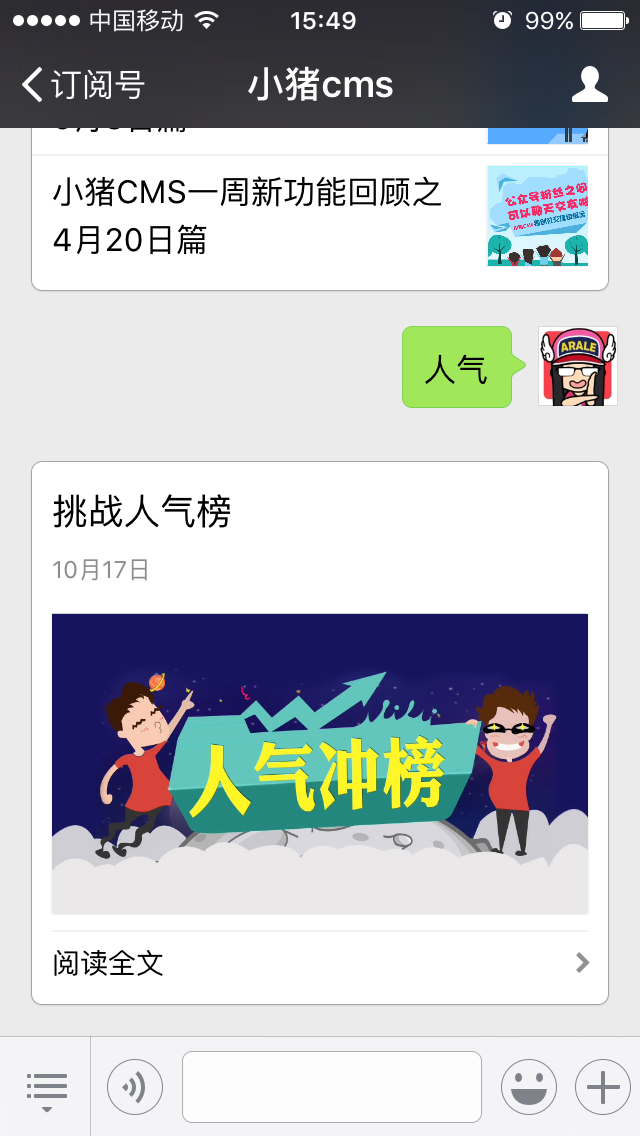The image size is (640, 1136).
Task: Focus the message text field
Action: coord(331,1087)
